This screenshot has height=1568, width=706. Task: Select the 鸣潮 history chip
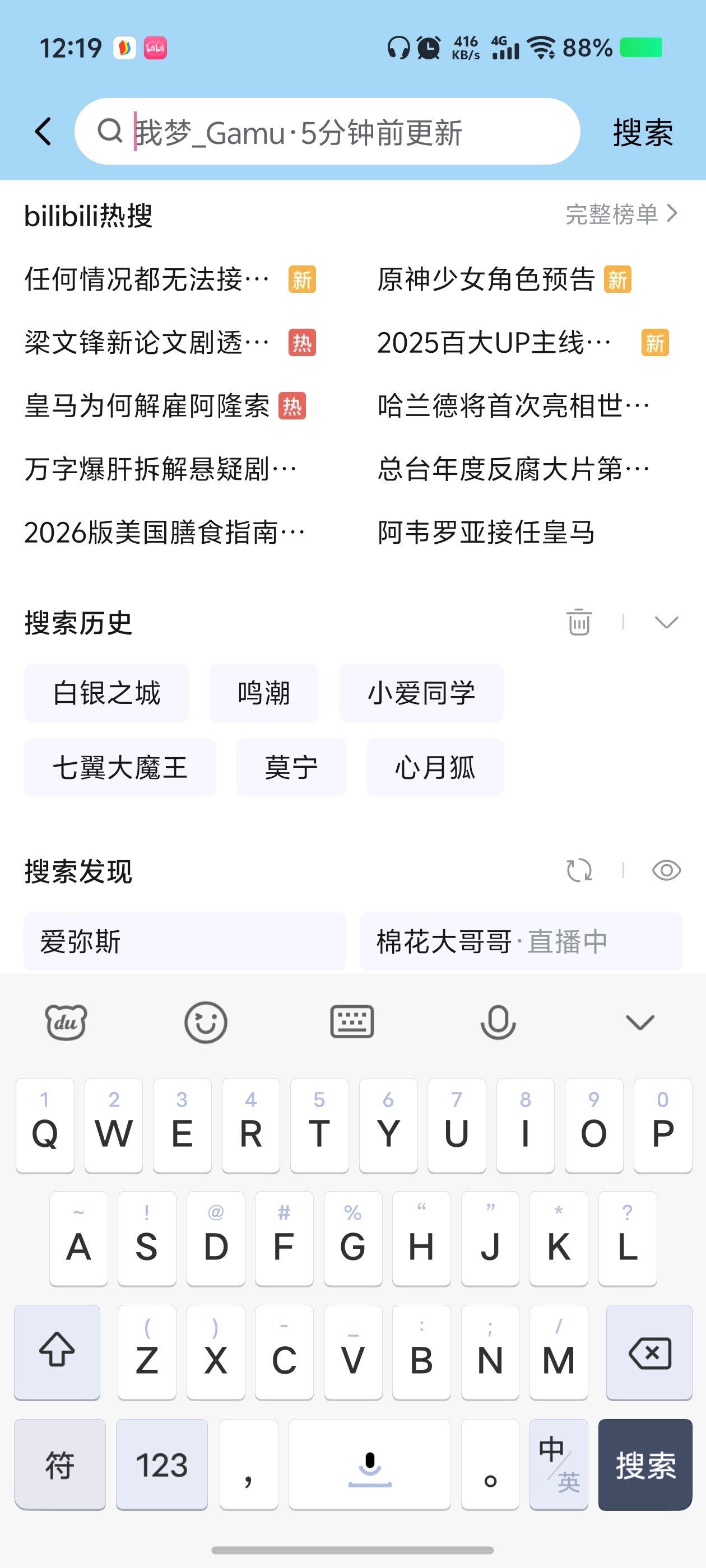pos(264,693)
